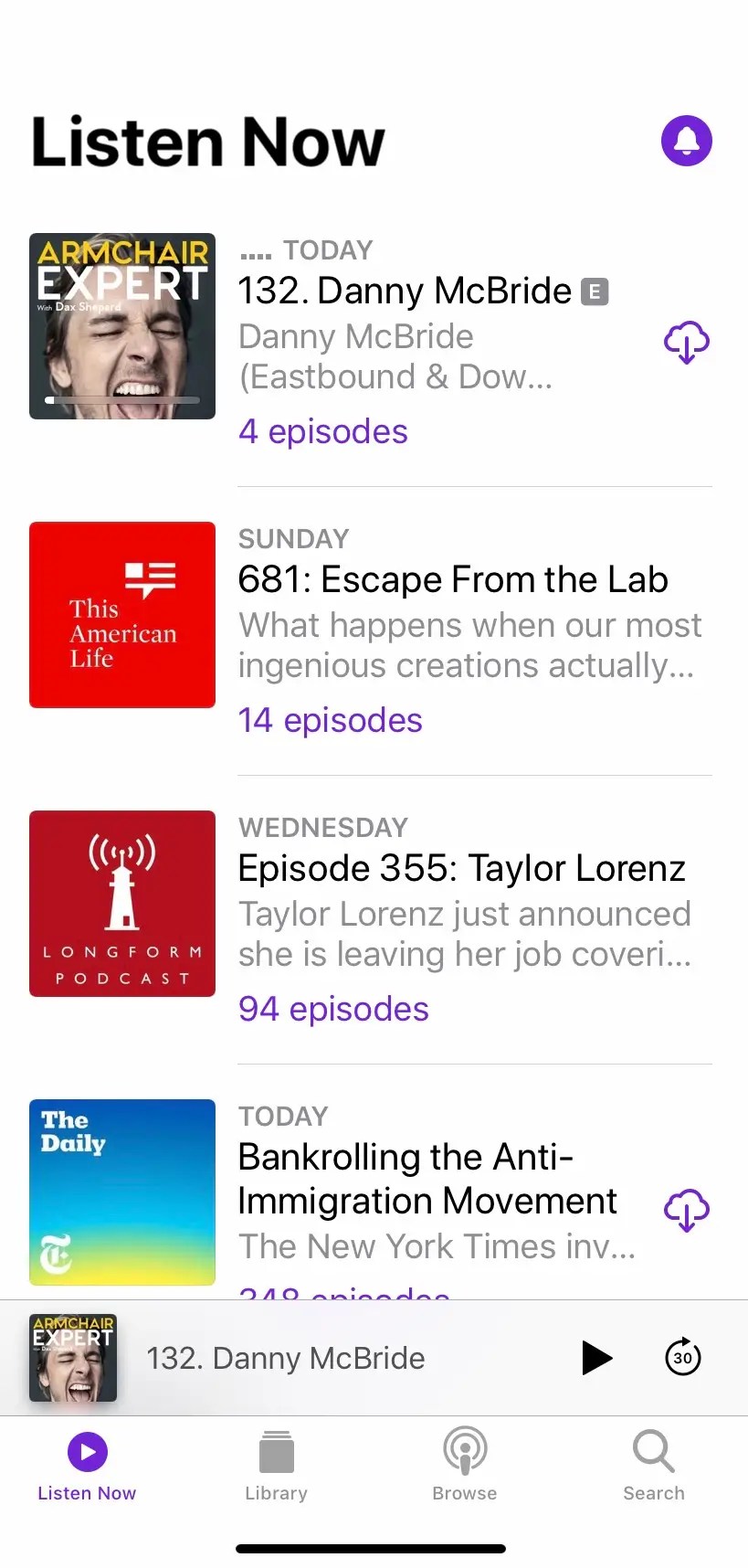The height and width of the screenshot is (1568, 748).
Task: Switch to the Browse tab
Action: click(465, 1466)
